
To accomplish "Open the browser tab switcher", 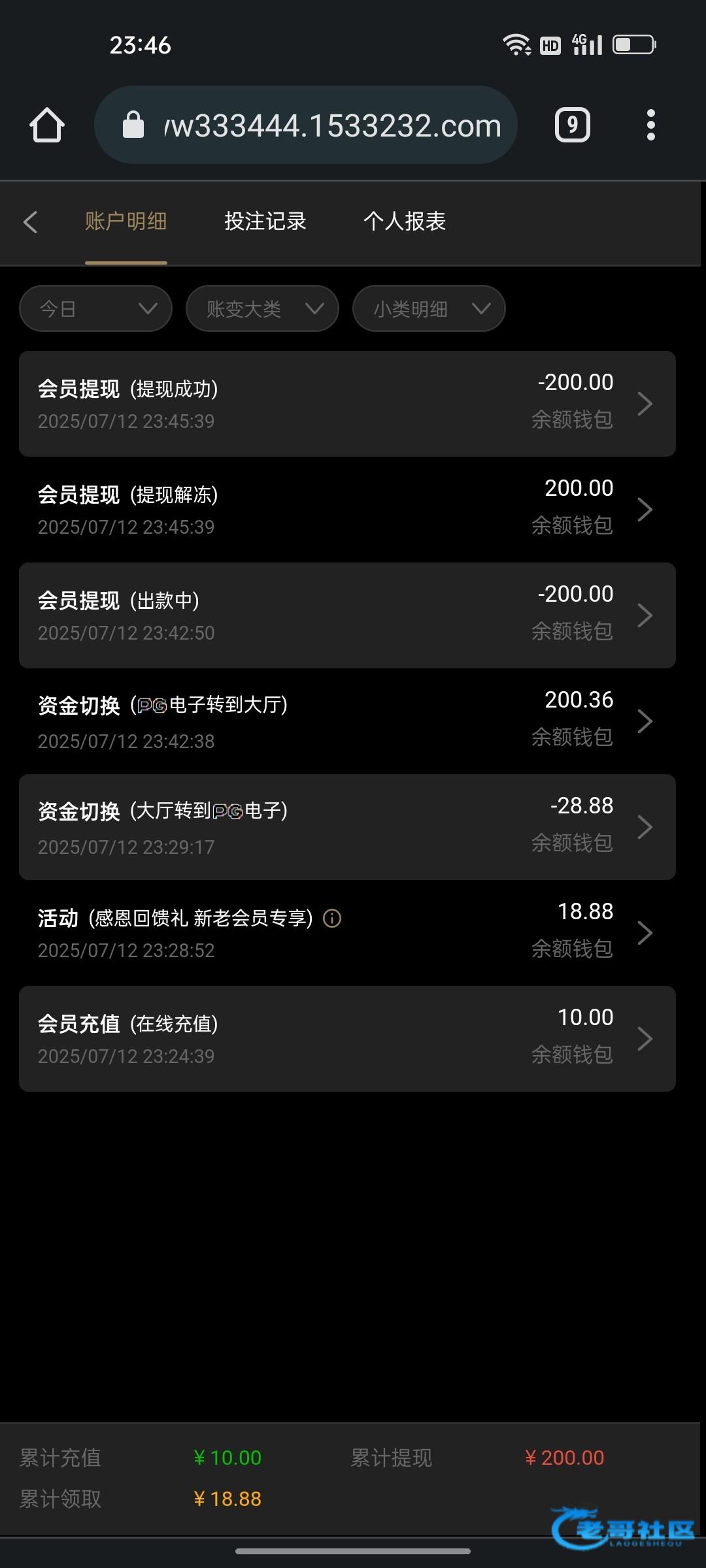I will tap(572, 125).
